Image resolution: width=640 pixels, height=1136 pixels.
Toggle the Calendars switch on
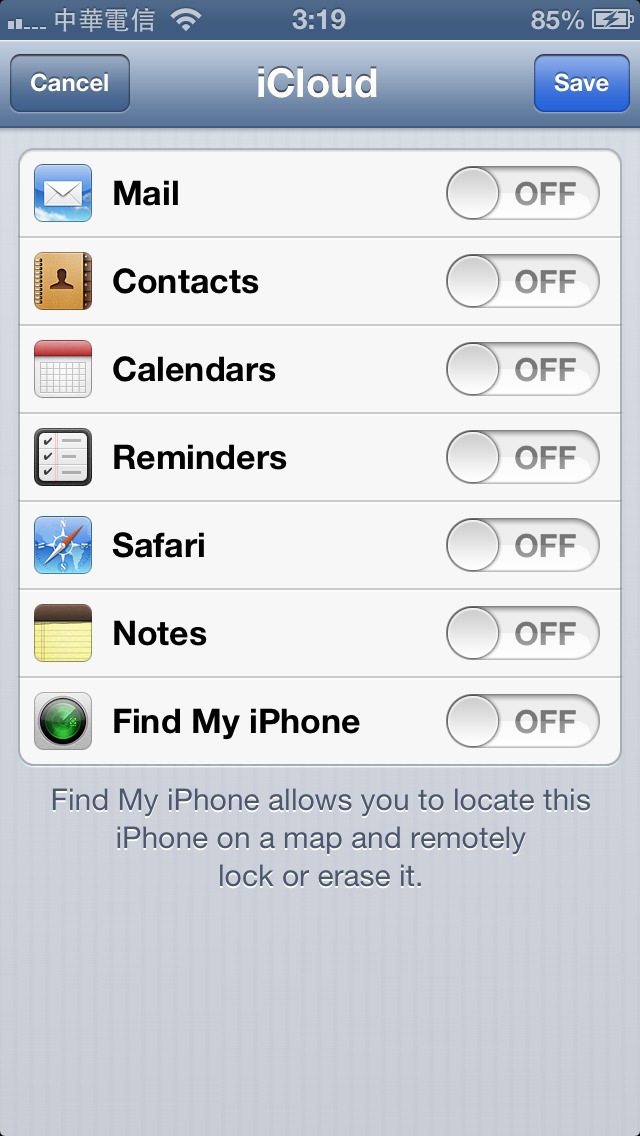pyautogui.click(x=523, y=369)
